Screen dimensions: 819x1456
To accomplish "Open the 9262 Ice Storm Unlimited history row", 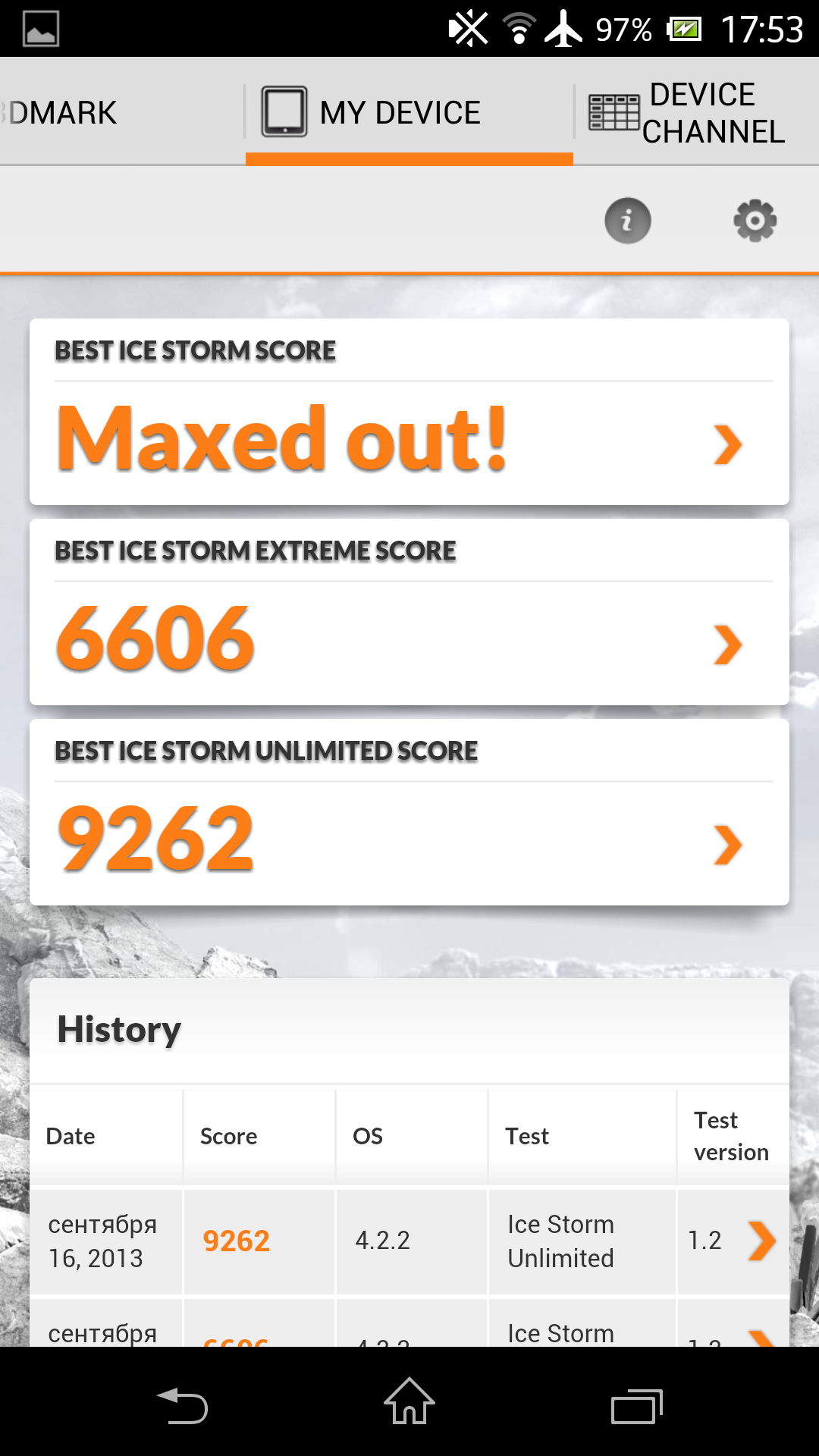I will [x=409, y=1241].
